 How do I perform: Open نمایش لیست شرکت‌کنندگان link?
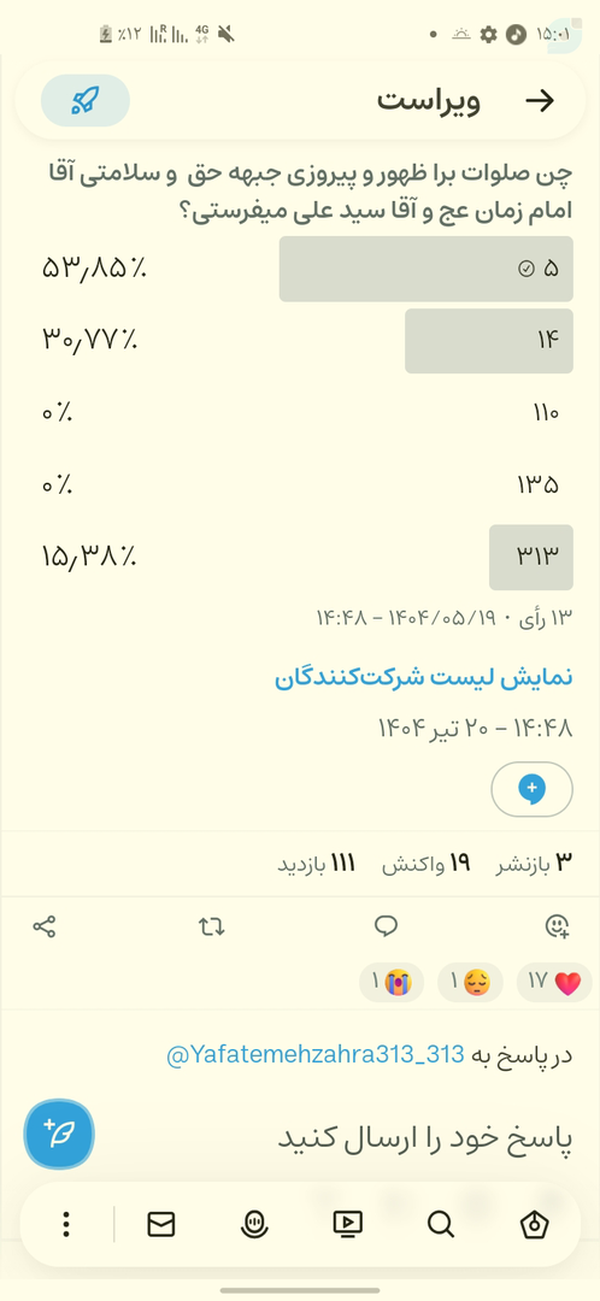pos(423,678)
